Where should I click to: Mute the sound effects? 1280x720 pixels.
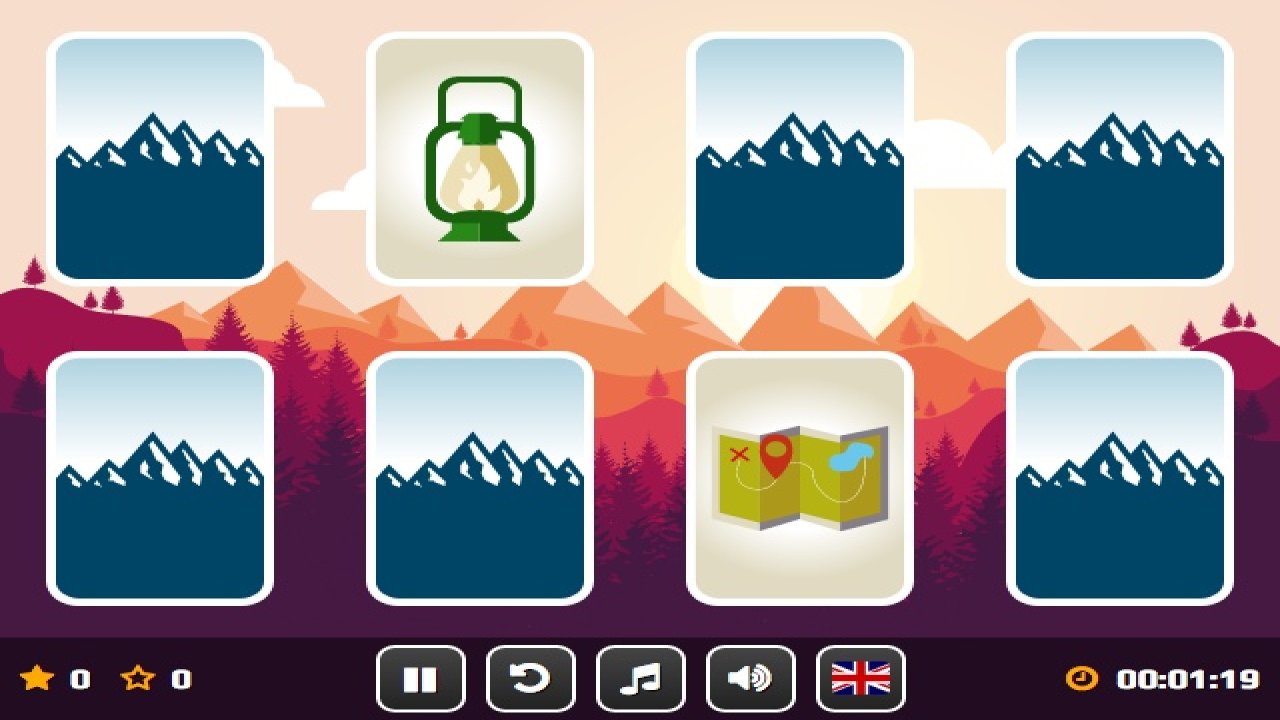tap(750, 679)
